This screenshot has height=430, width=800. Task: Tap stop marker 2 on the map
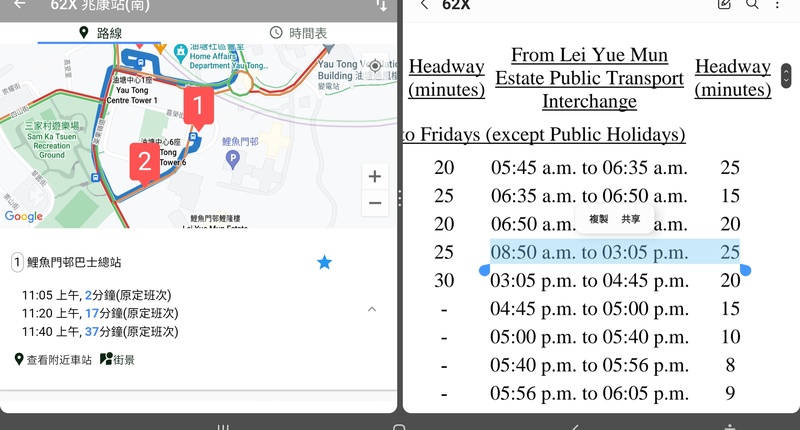[144, 162]
